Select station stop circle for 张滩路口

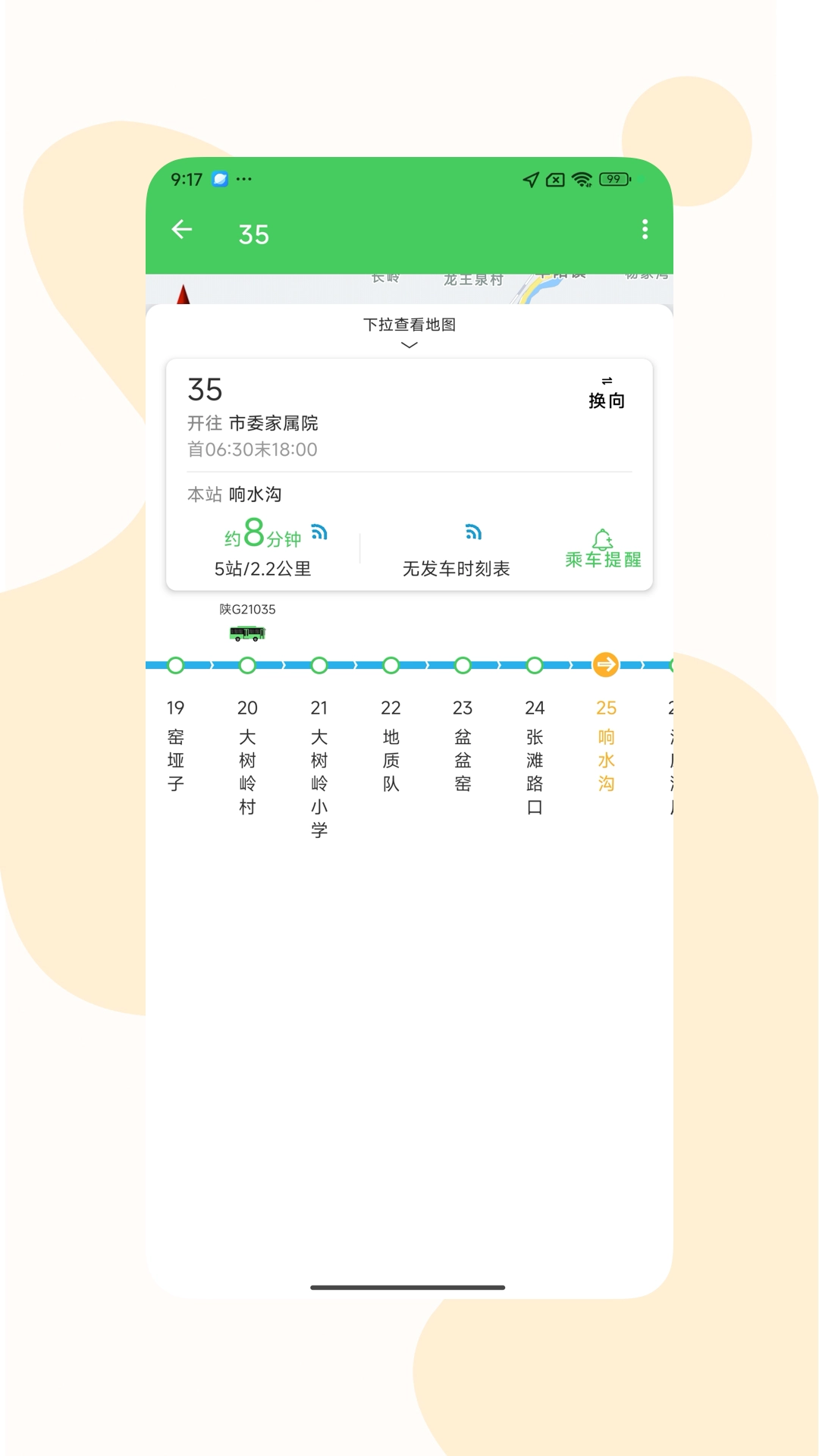pyautogui.click(x=535, y=665)
